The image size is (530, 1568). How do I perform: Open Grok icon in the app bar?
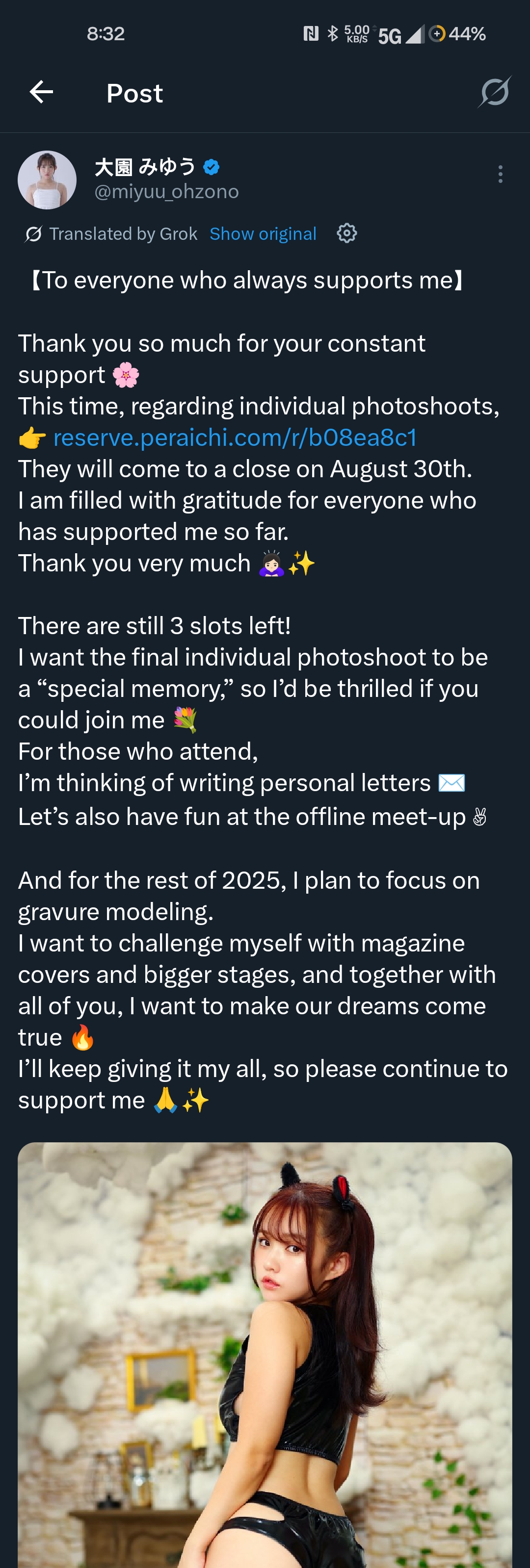click(494, 93)
